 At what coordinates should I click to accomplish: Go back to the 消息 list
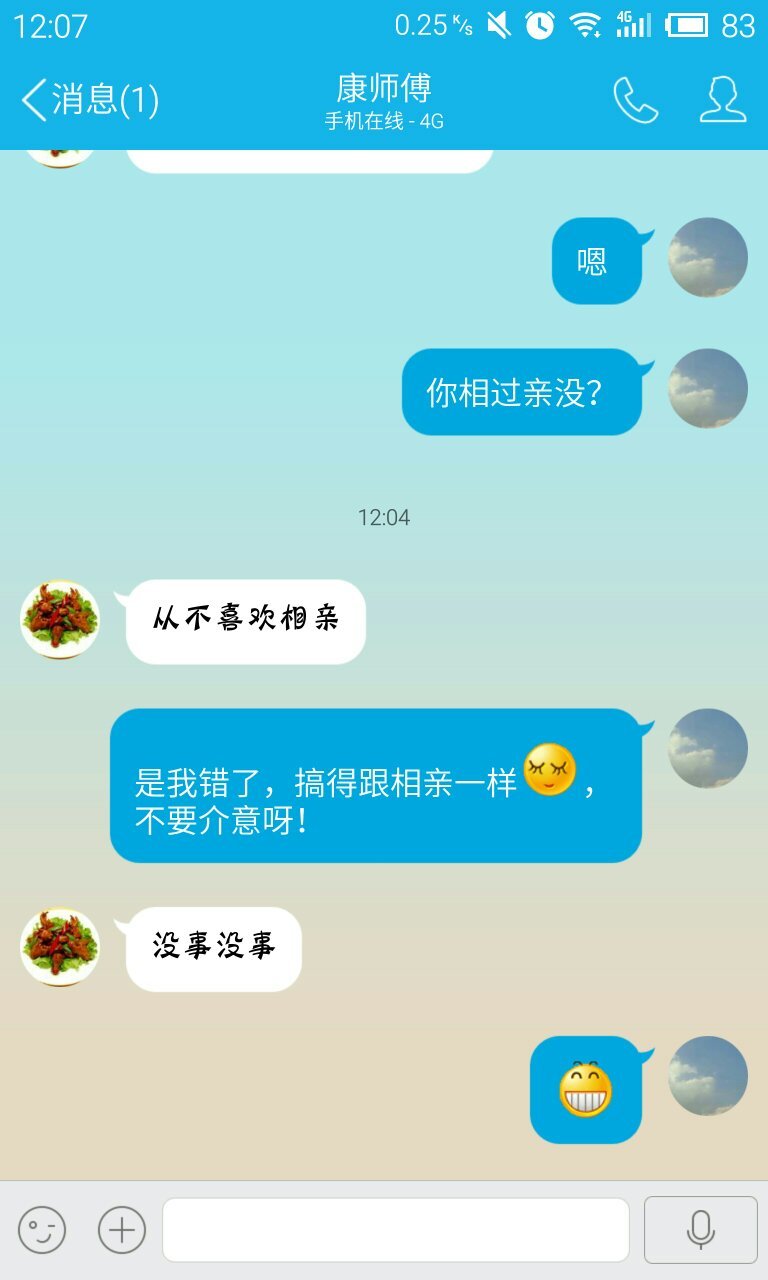88,100
